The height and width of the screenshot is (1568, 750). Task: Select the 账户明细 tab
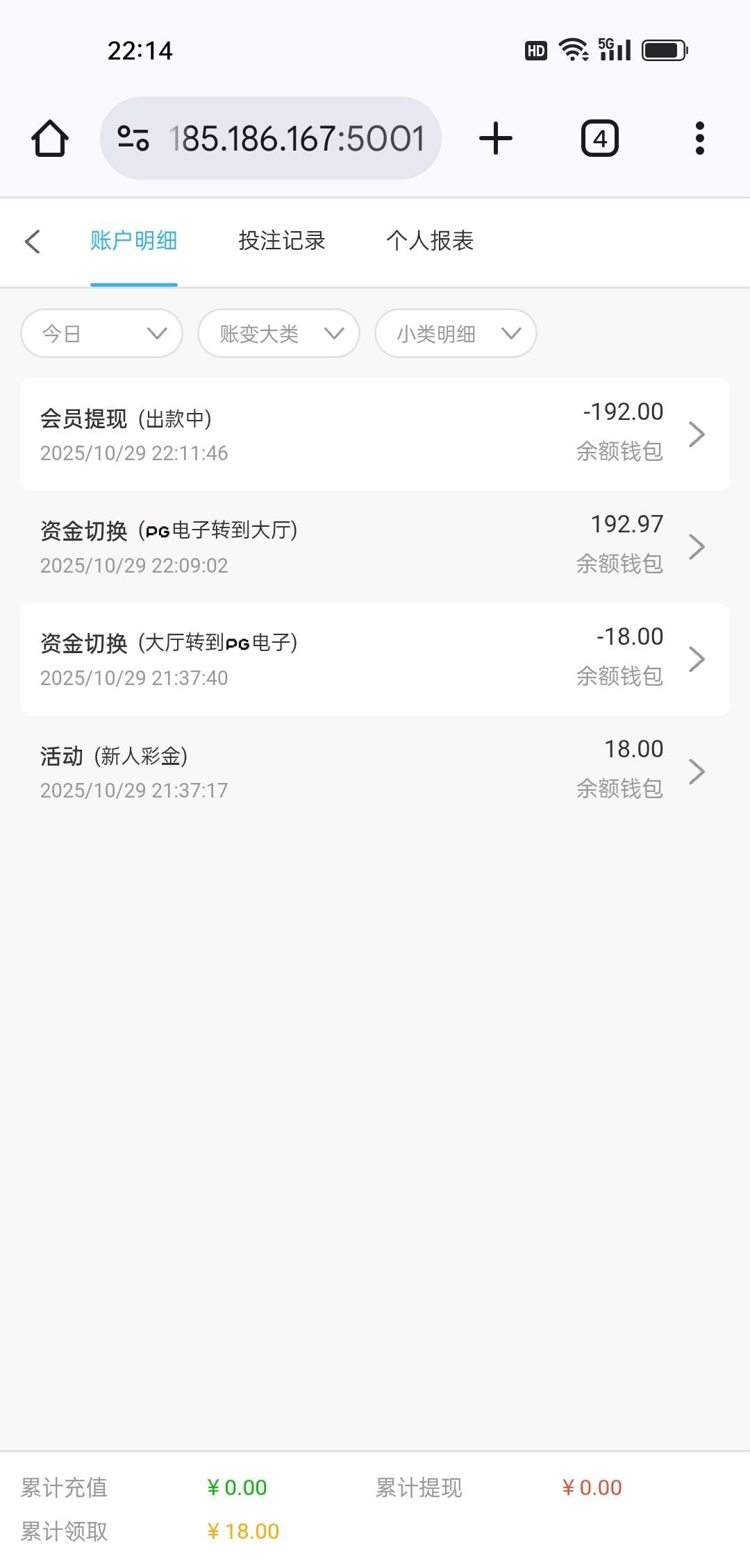133,241
